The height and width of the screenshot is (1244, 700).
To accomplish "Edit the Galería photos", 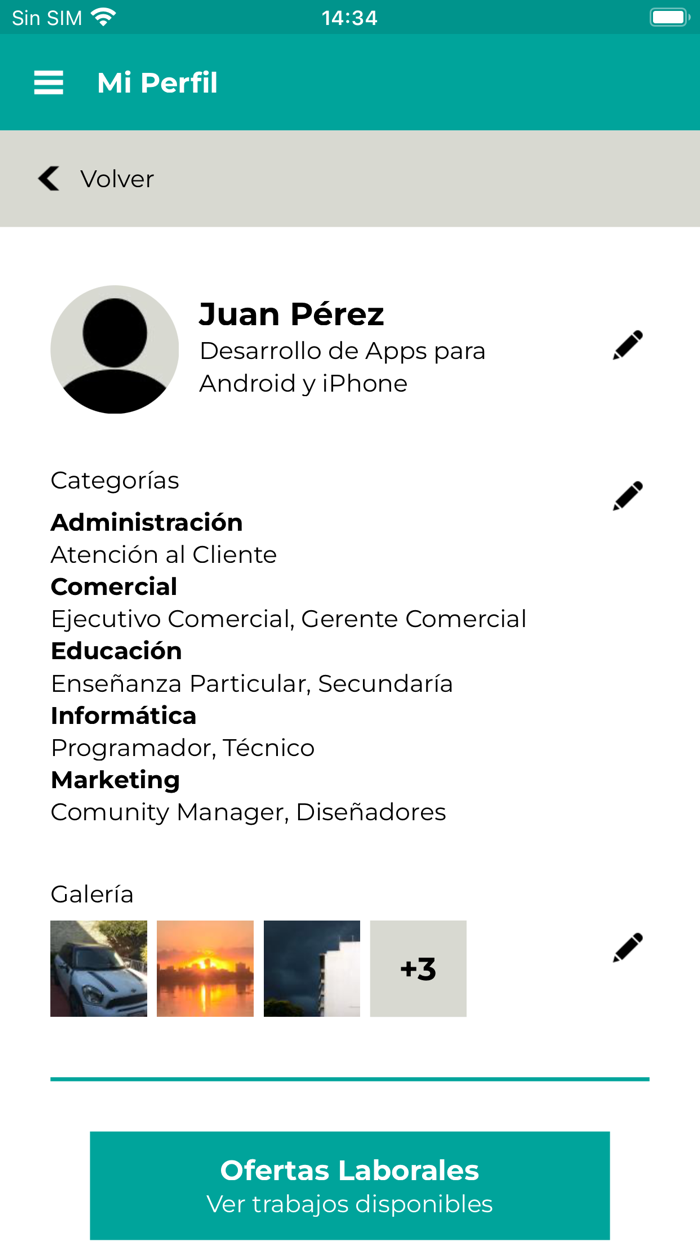I will pyautogui.click(x=628, y=948).
